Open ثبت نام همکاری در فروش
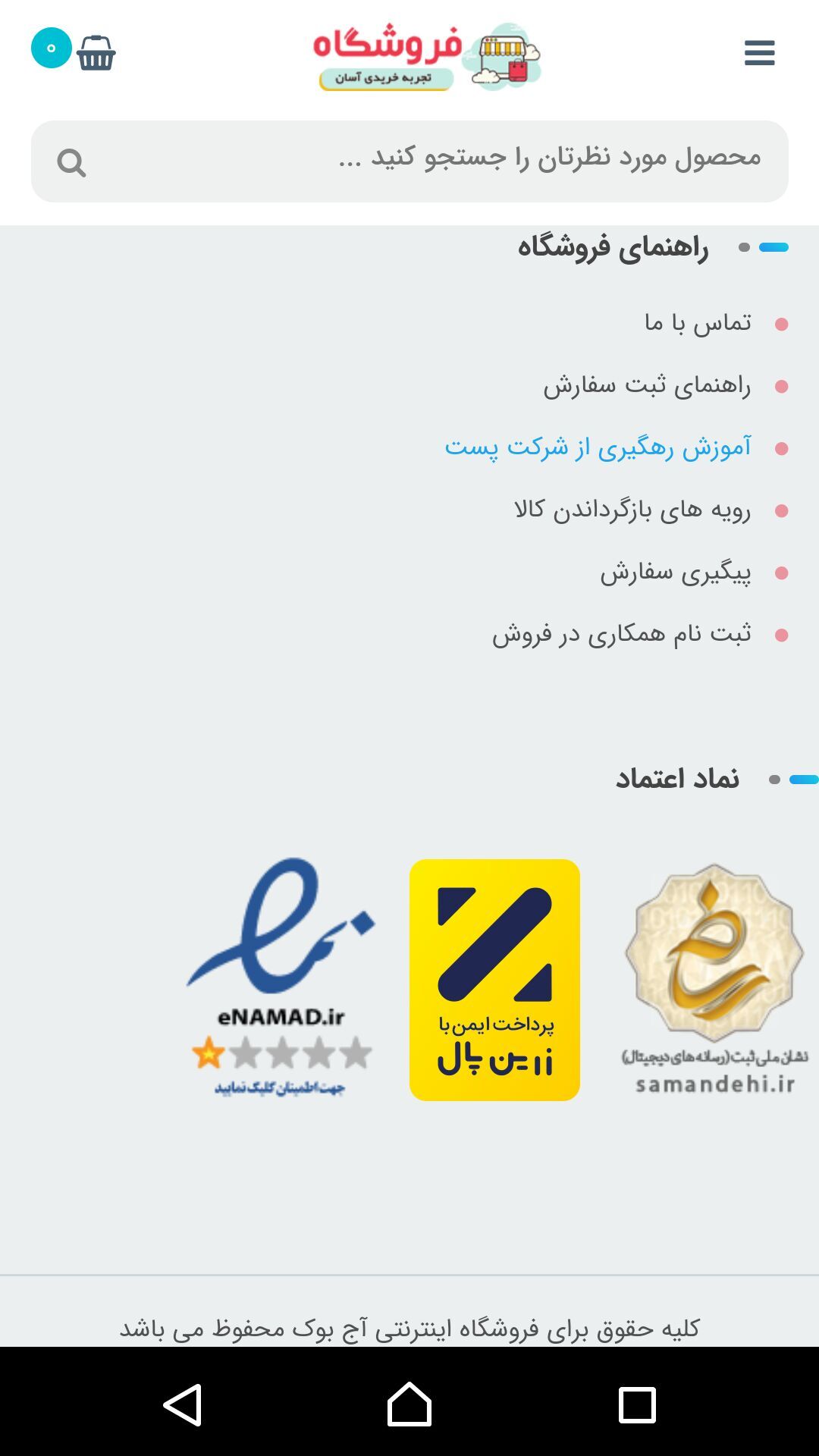 (x=621, y=634)
